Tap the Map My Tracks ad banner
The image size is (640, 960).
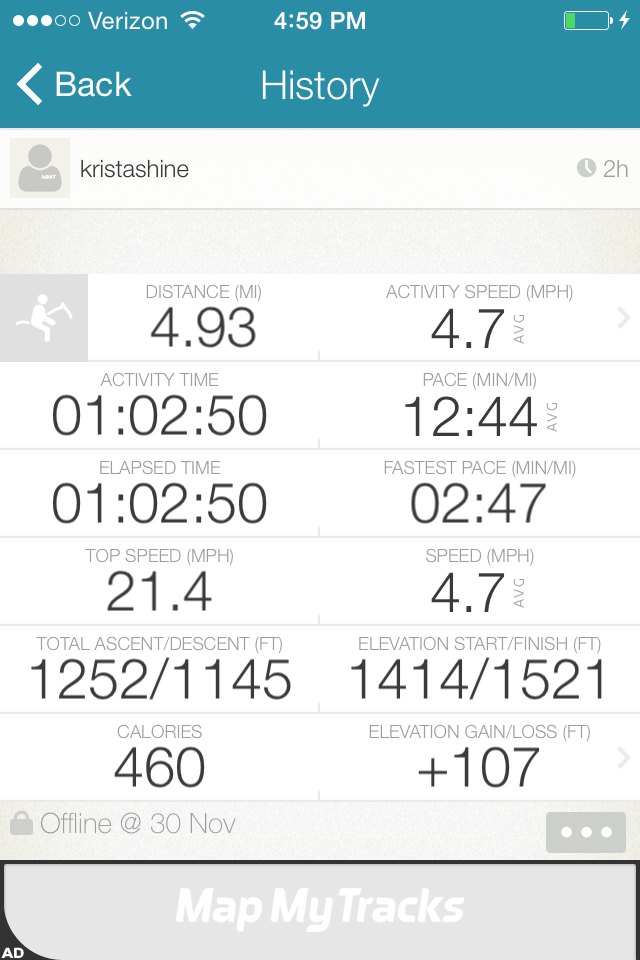tap(320, 908)
